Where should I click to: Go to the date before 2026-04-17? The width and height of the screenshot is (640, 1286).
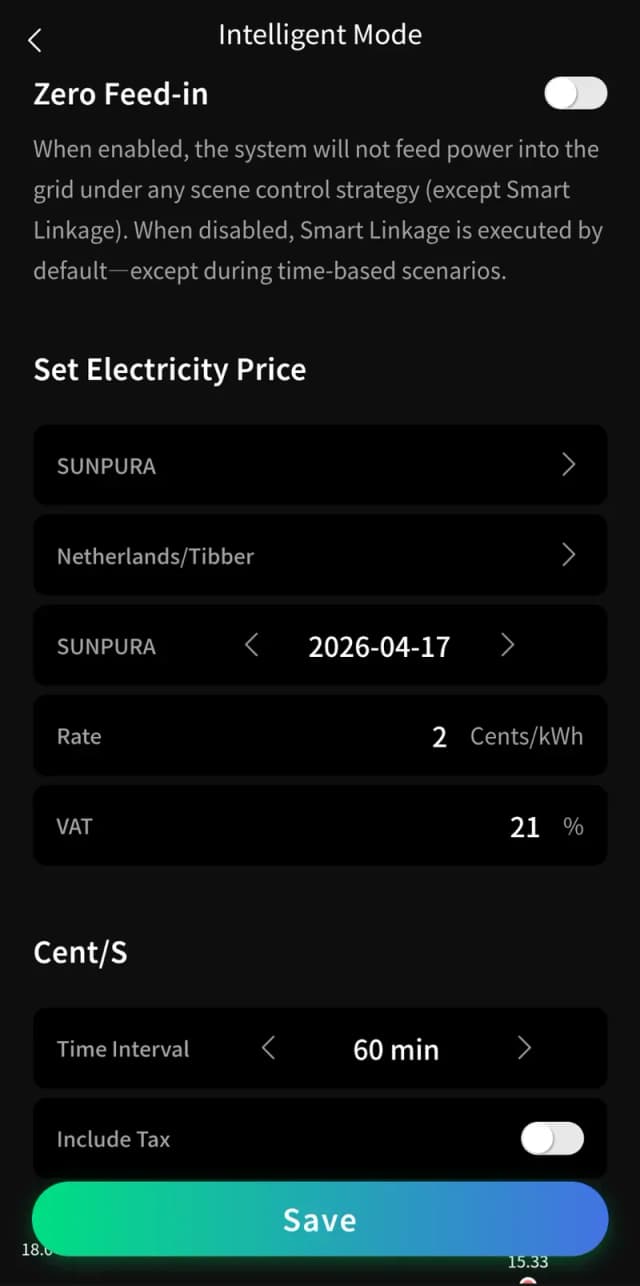click(x=253, y=646)
